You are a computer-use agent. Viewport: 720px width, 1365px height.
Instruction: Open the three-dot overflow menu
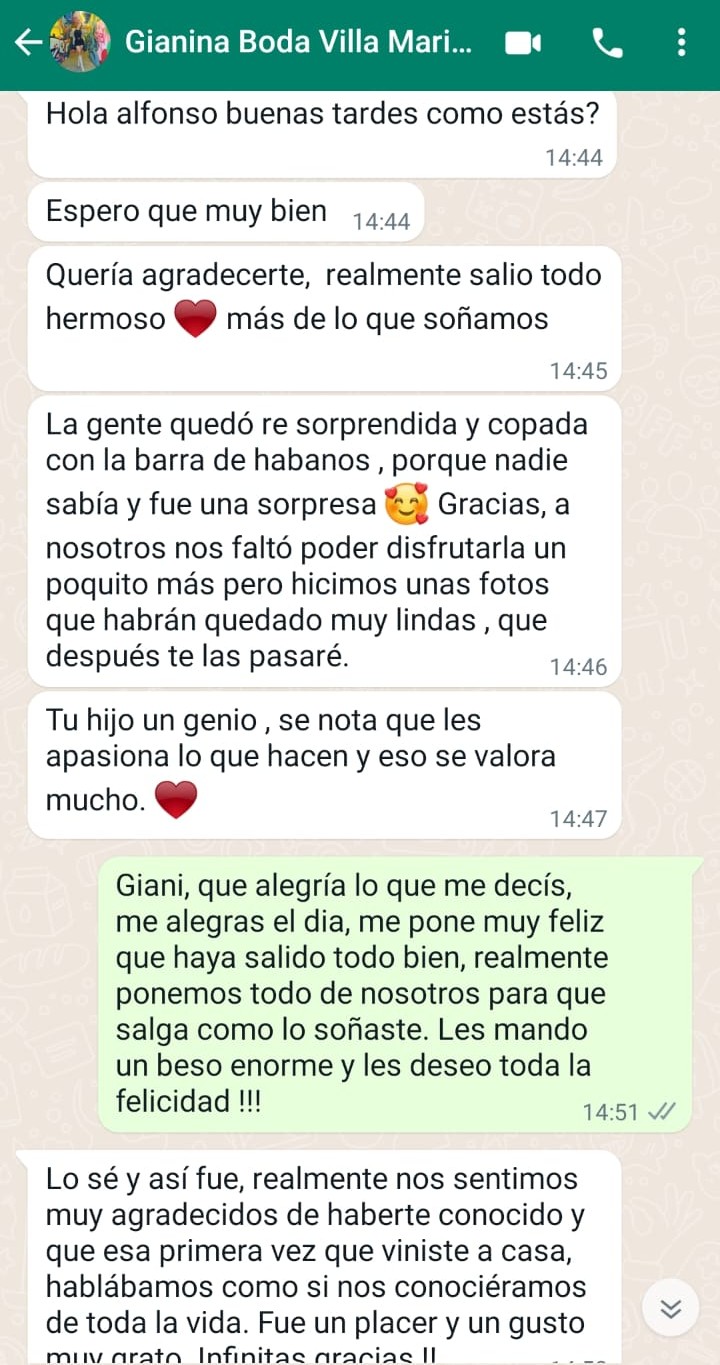[x=682, y=42]
